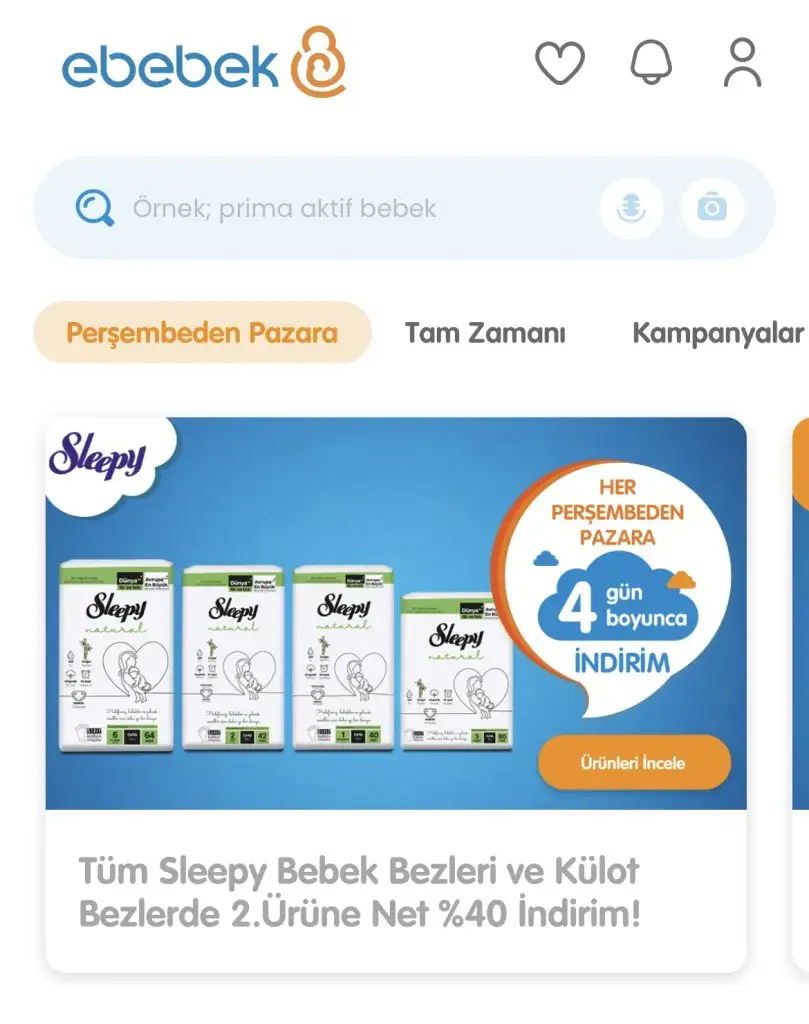
Task: Open the notifications bell
Action: pos(651,63)
